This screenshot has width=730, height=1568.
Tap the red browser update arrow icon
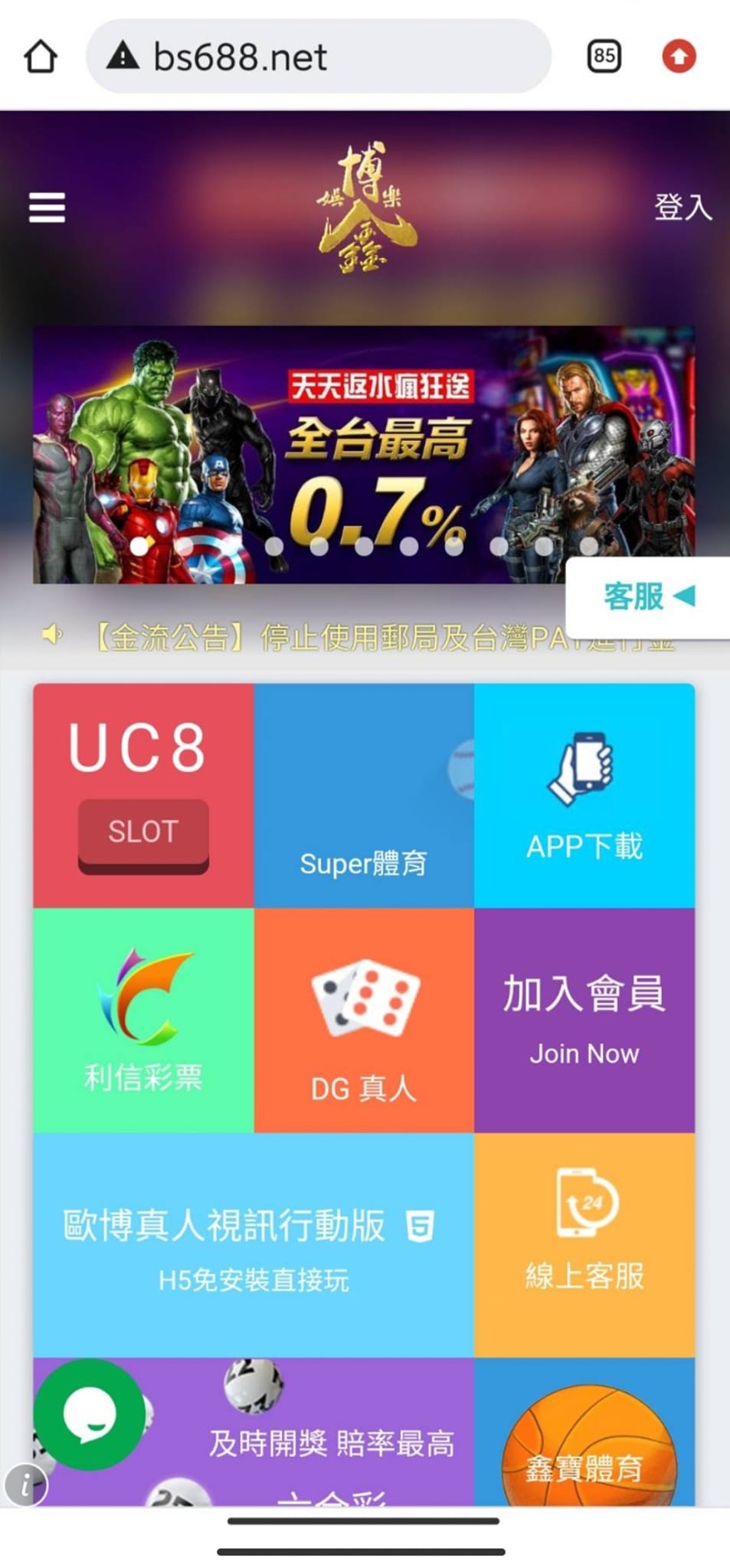pyautogui.click(x=679, y=57)
